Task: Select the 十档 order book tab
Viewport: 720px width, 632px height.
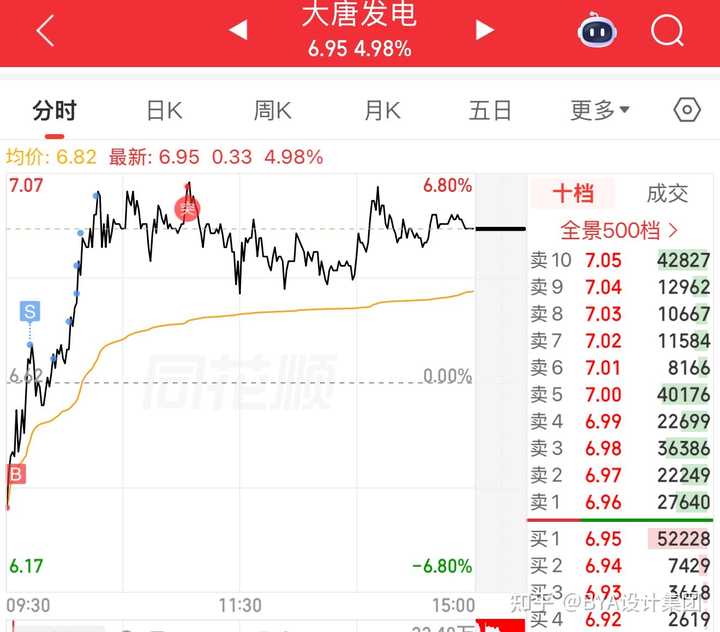Action: coord(573,193)
